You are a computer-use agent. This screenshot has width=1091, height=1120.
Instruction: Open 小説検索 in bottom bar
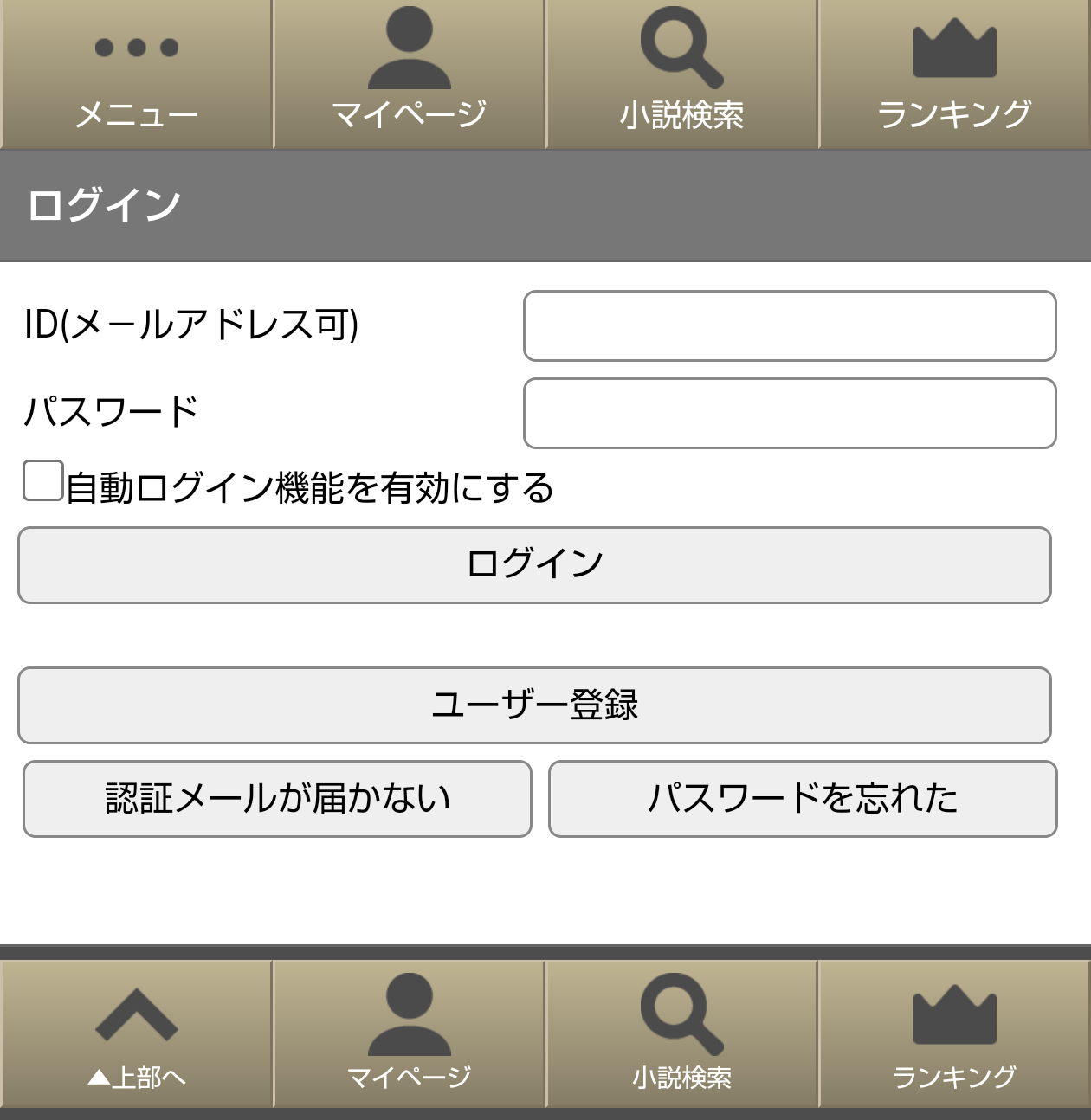click(681, 1033)
